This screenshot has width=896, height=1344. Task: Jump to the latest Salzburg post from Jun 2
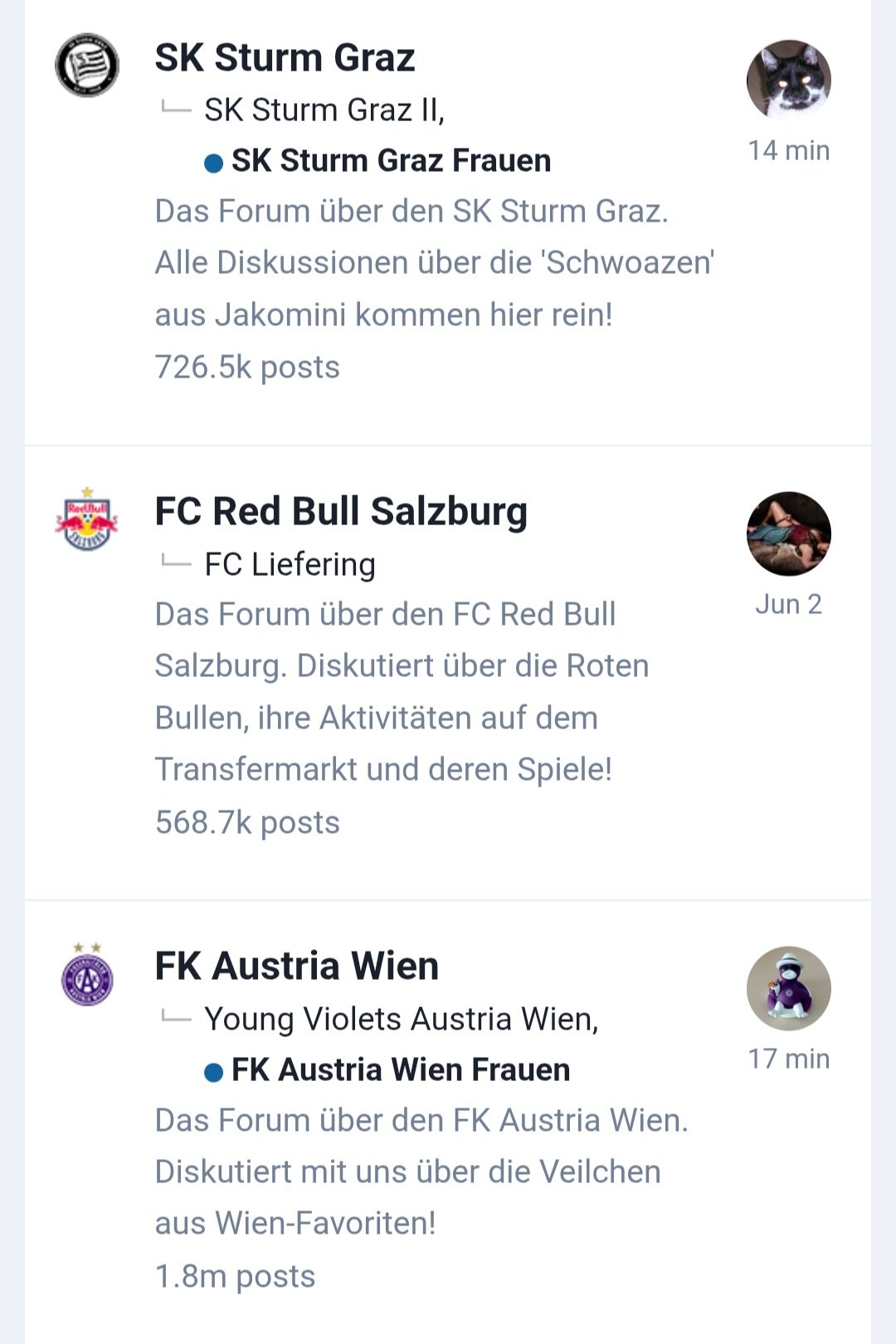coord(788,605)
